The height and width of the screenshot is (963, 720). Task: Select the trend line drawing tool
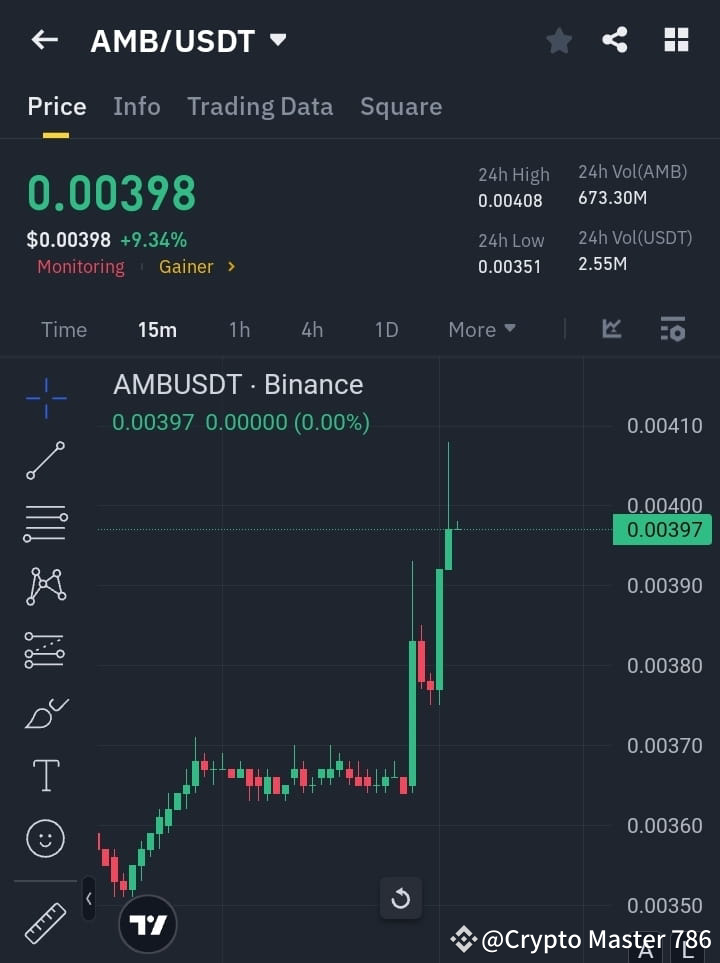click(x=44, y=461)
